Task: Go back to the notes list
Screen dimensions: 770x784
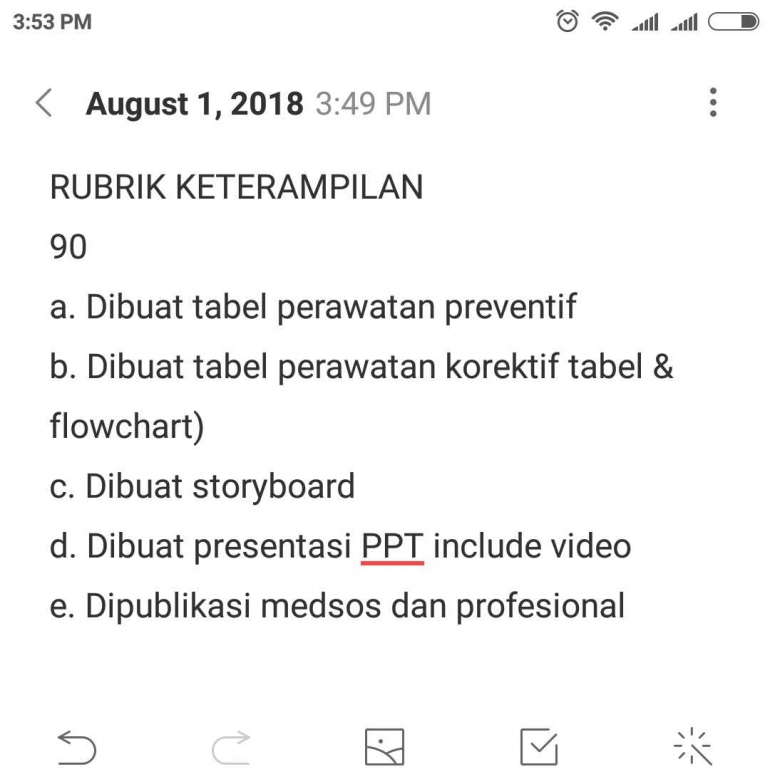Action: 44,103
